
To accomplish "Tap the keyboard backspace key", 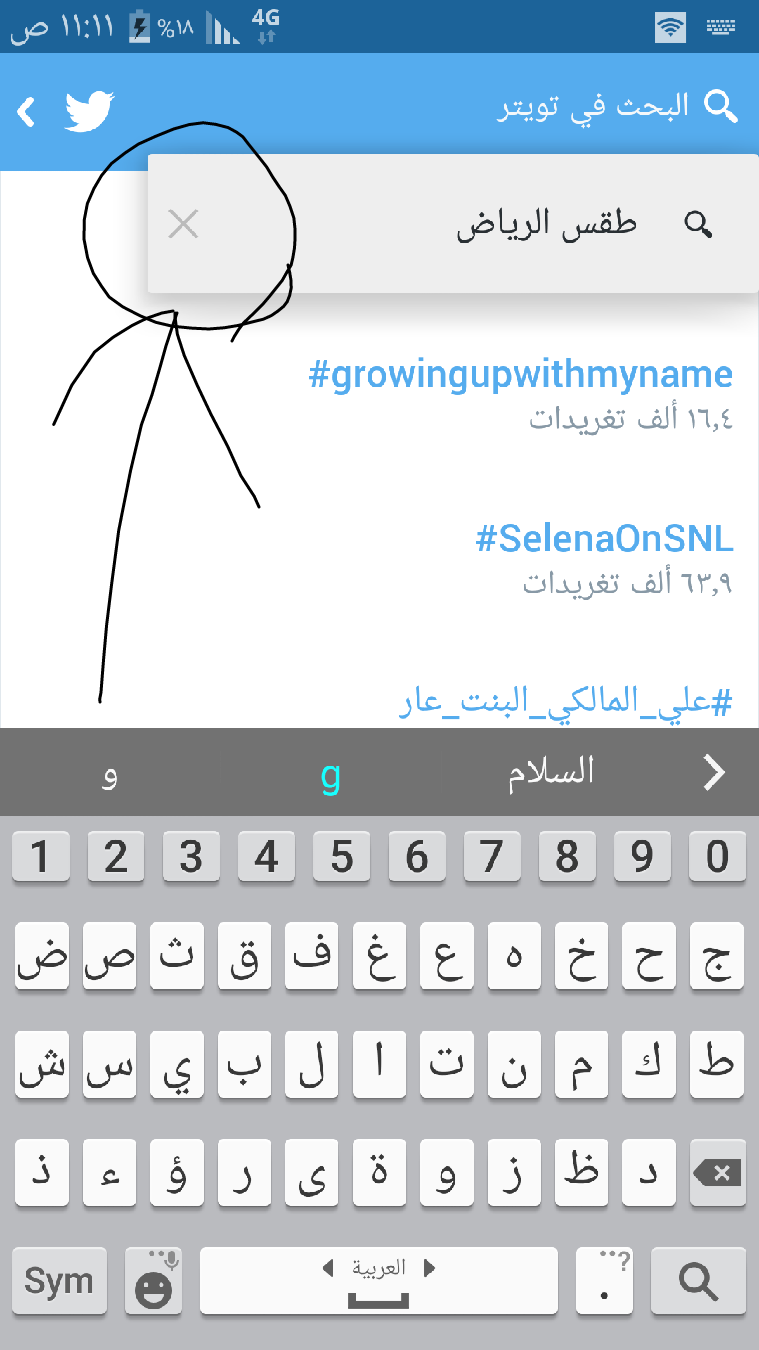I will (x=718, y=1172).
